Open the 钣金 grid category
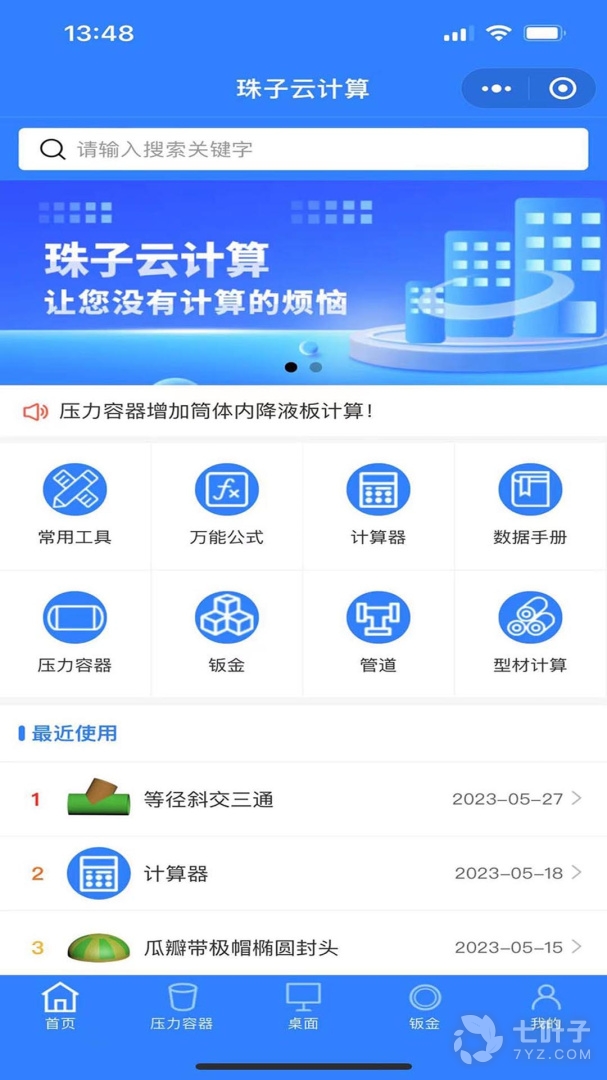607x1080 pixels. [226, 633]
